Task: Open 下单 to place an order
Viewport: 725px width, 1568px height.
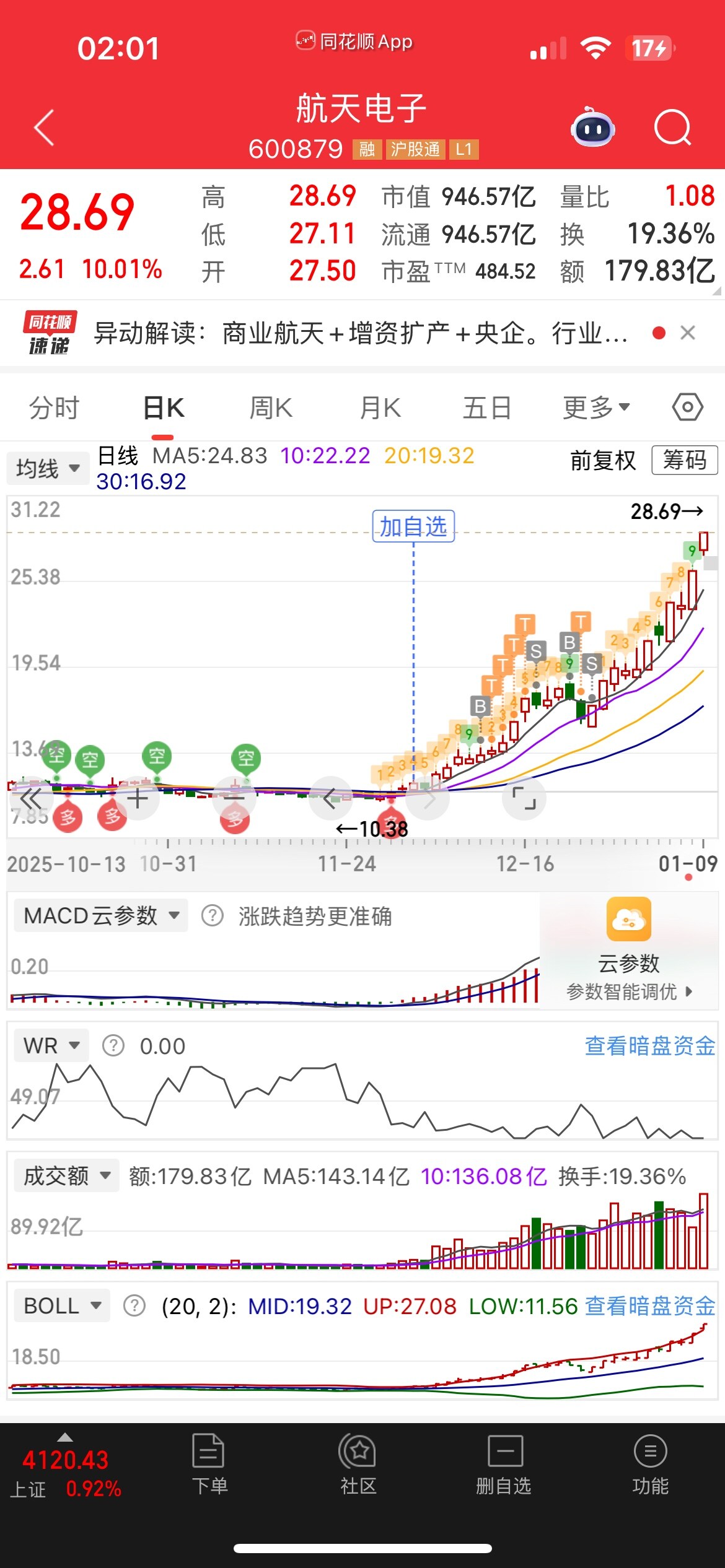Action: (209, 1465)
